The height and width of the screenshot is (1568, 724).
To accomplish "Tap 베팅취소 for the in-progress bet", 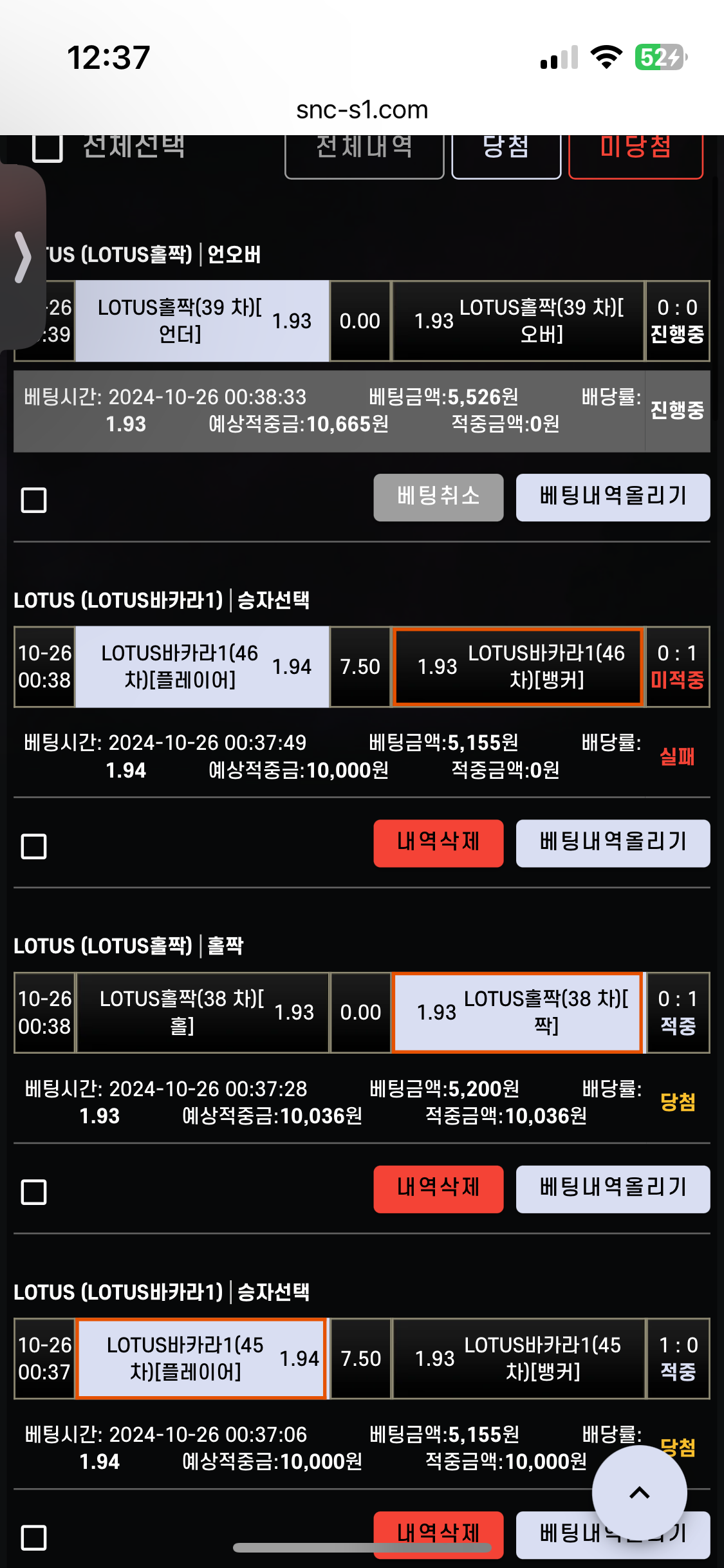I will click(438, 497).
